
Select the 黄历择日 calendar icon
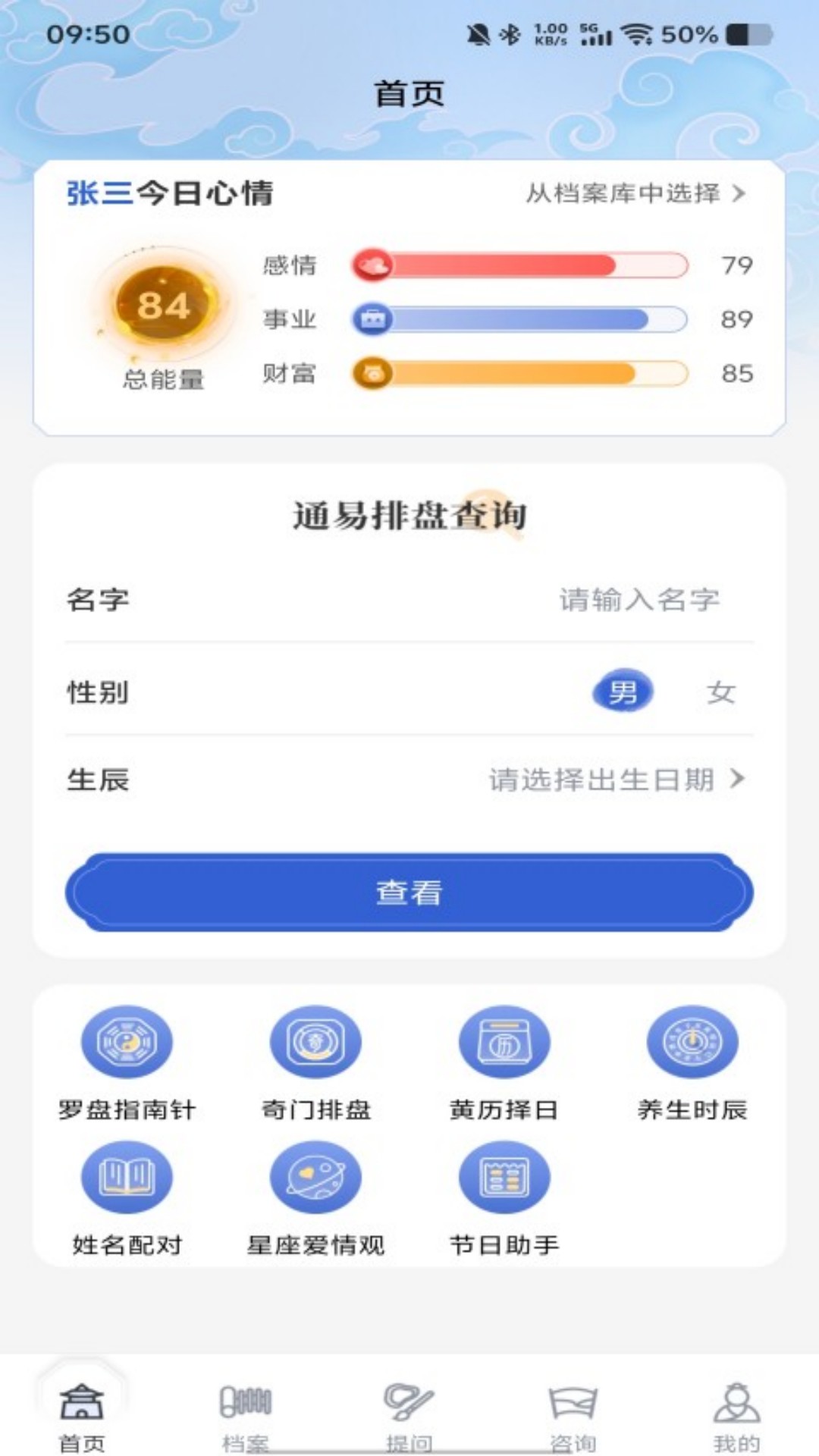pos(505,1042)
